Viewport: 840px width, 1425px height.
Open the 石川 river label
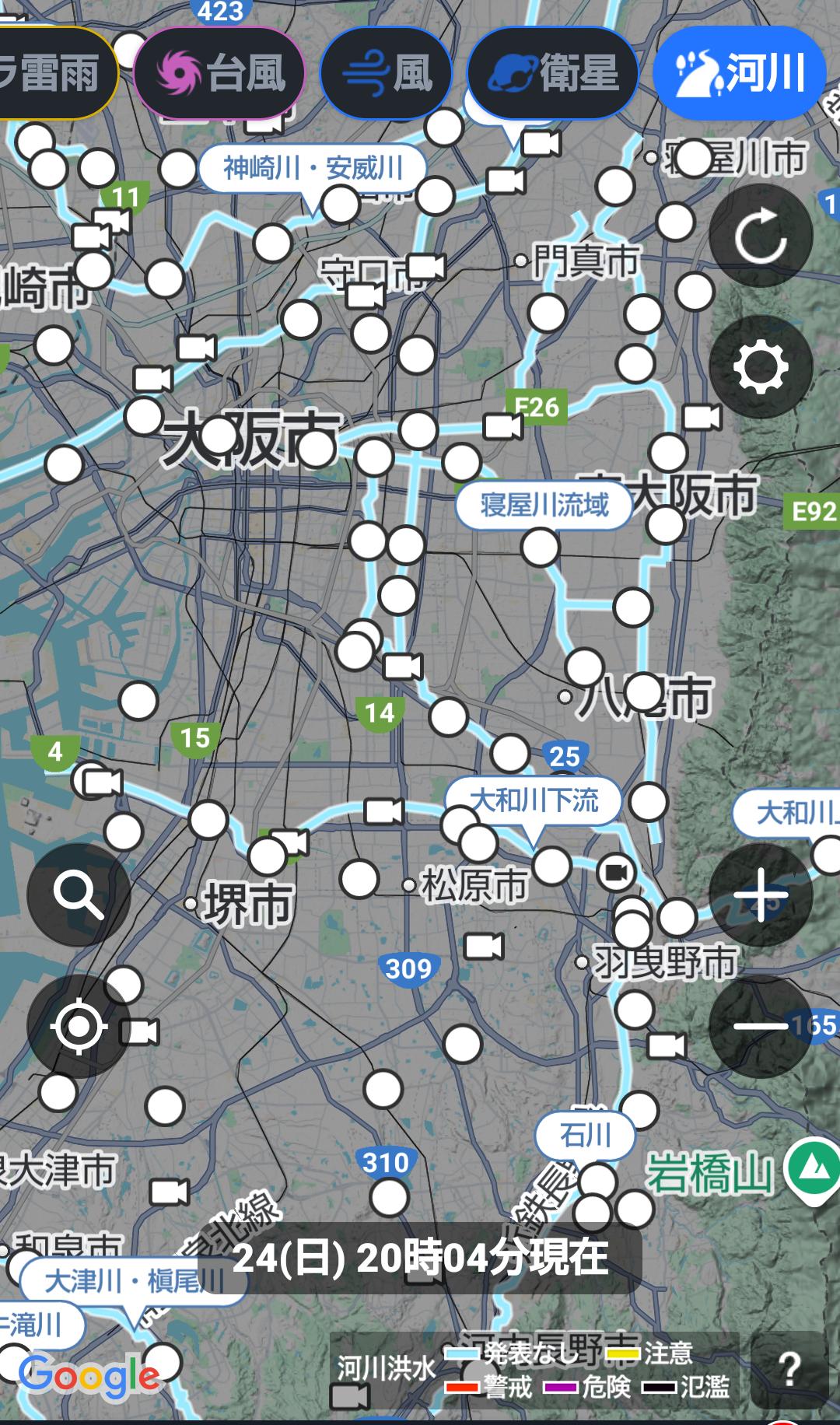[x=585, y=1136]
